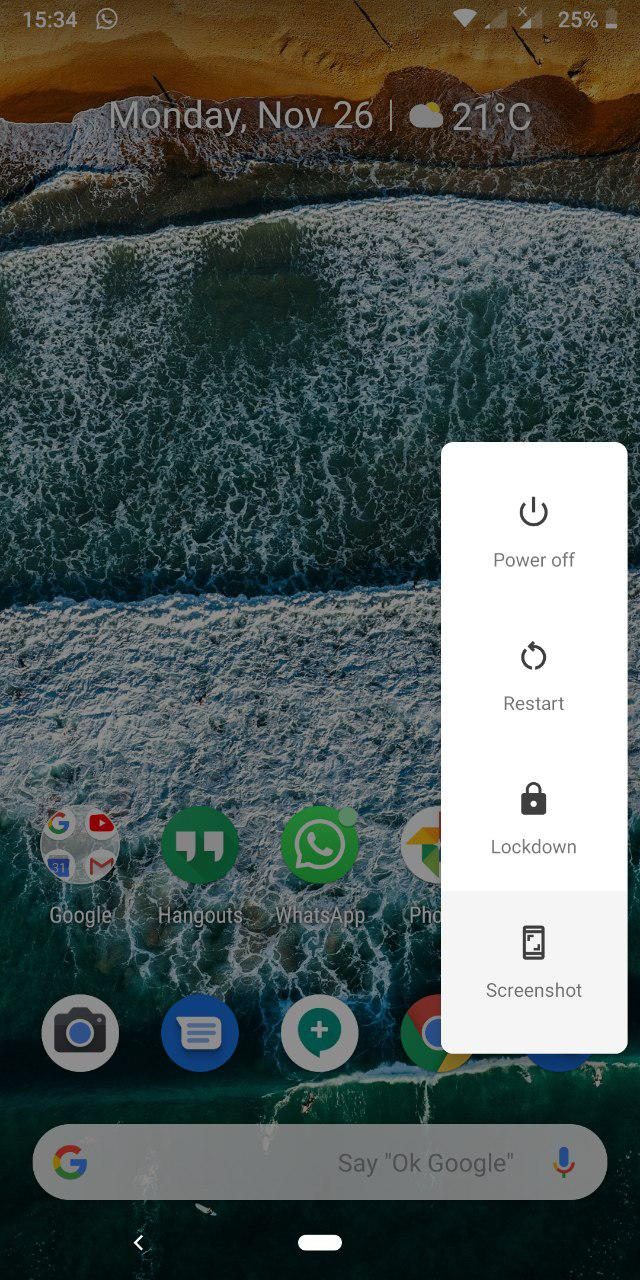
Task: Choose Restart from the power menu
Action: pyautogui.click(x=534, y=676)
